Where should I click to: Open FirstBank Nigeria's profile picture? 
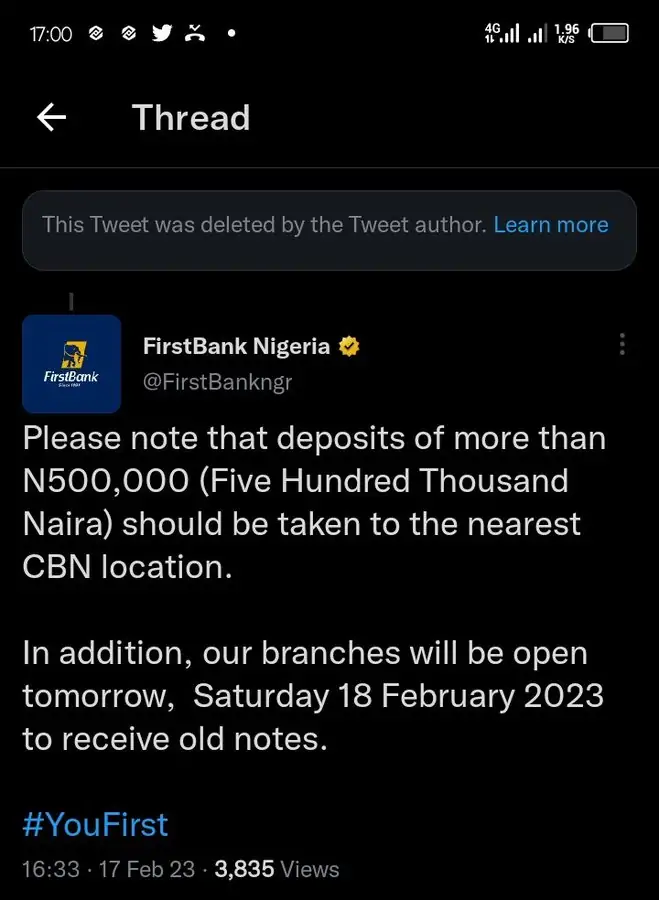coord(72,364)
